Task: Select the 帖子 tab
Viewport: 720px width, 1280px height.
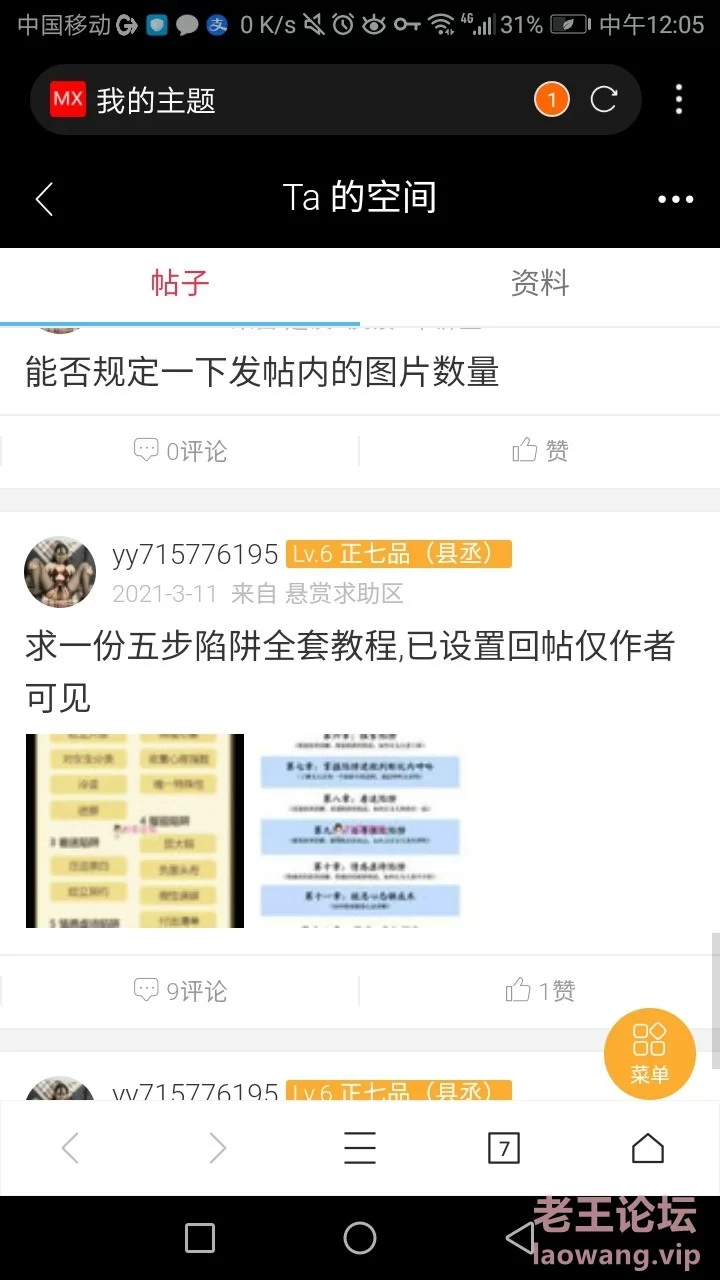Action: [x=180, y=284]
